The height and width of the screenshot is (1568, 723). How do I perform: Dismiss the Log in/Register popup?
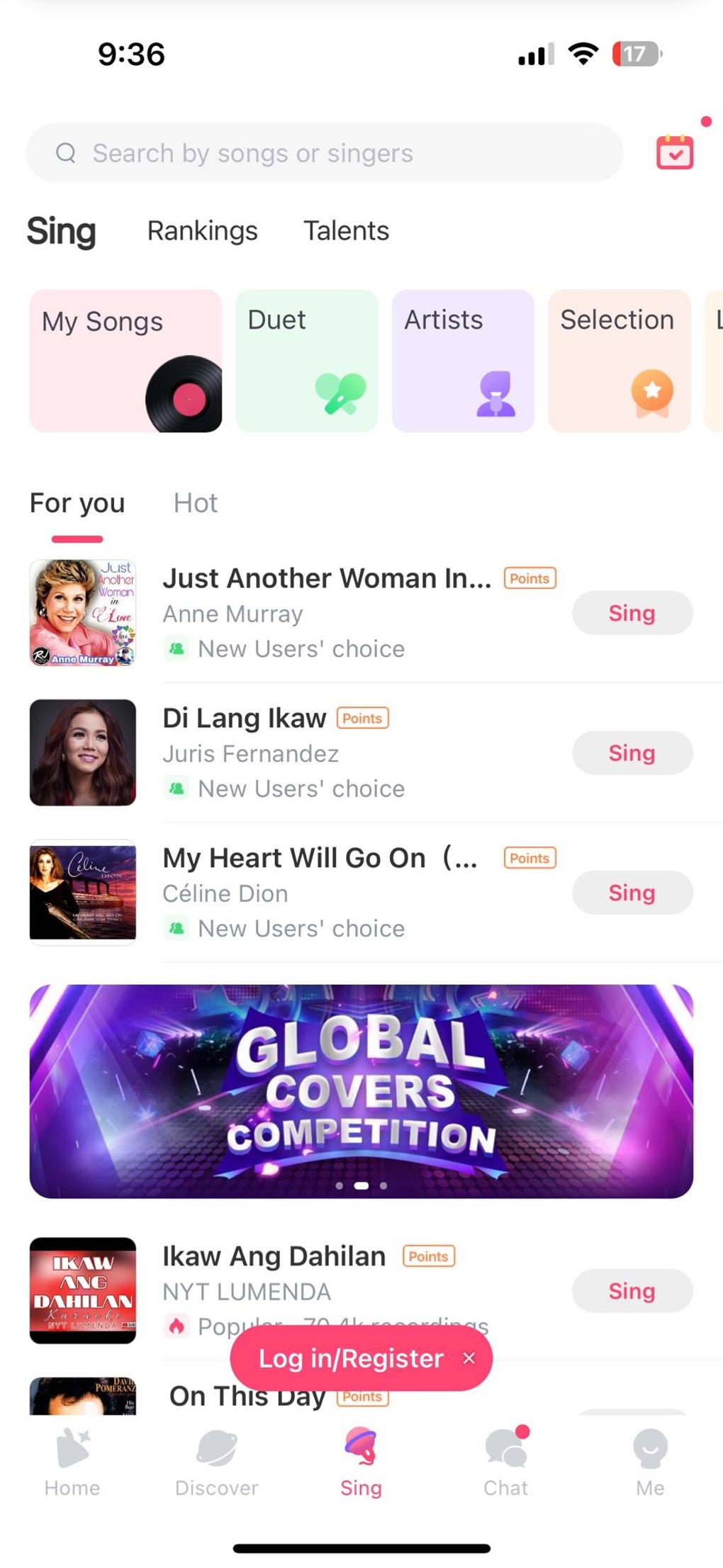pyautogui.click(x=469, y=1358)
